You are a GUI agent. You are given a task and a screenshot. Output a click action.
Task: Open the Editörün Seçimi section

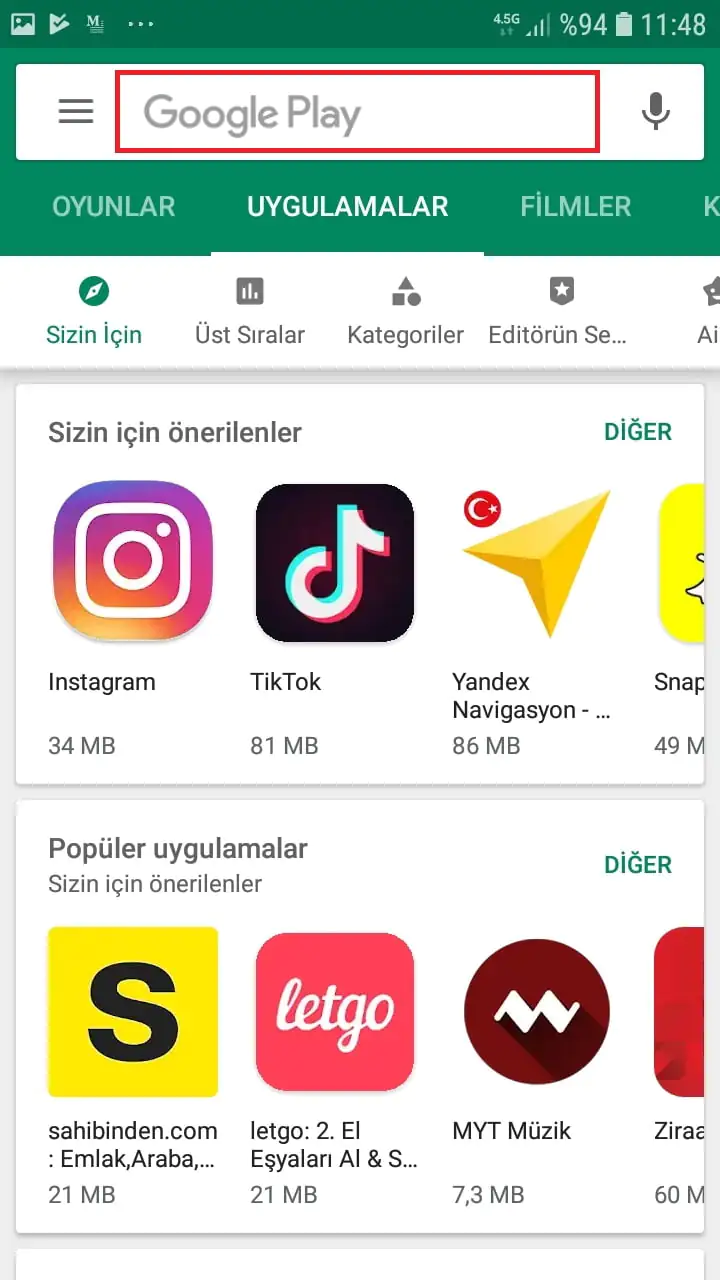[x=560, y=312]
